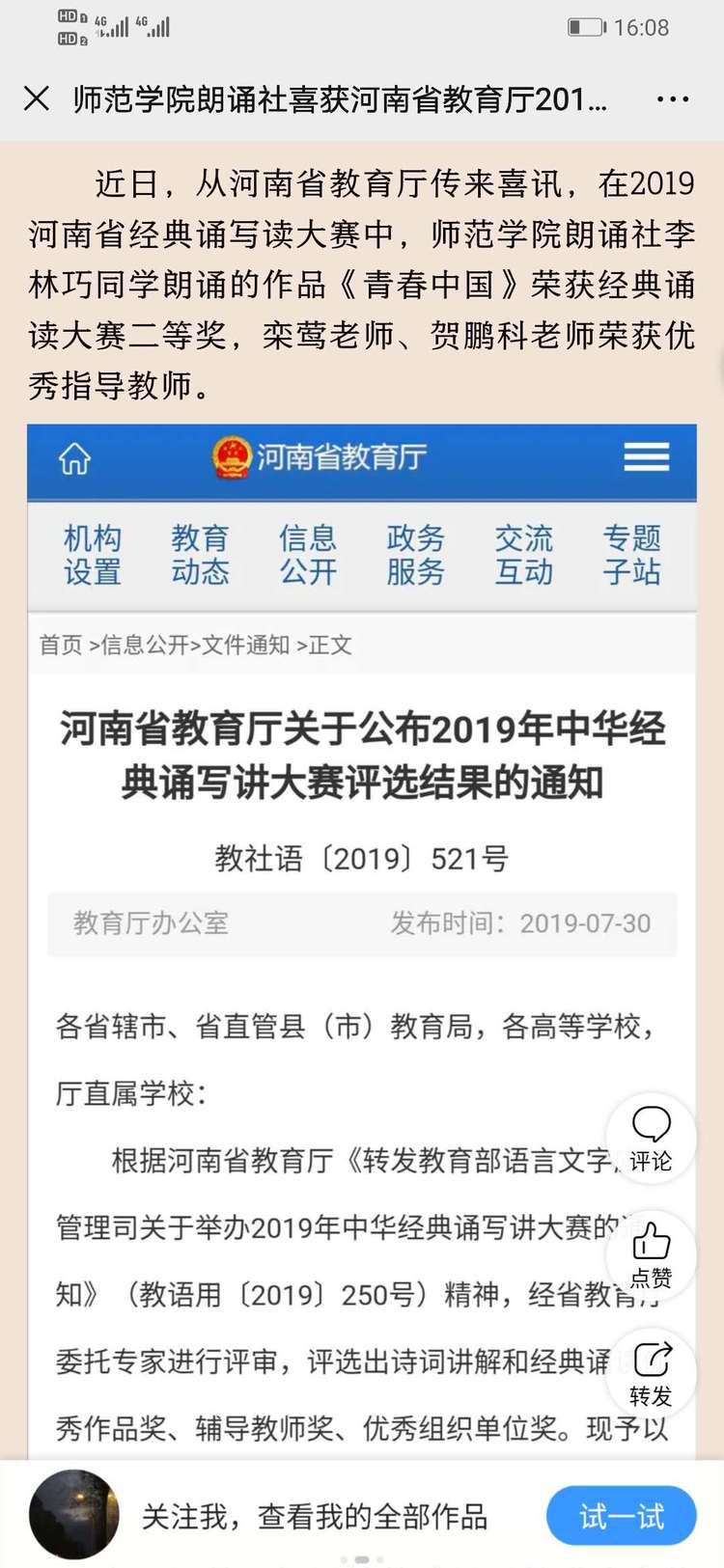Like the article with 点赞
Screen dimensions: 724x1568
tap(651, 1254)
